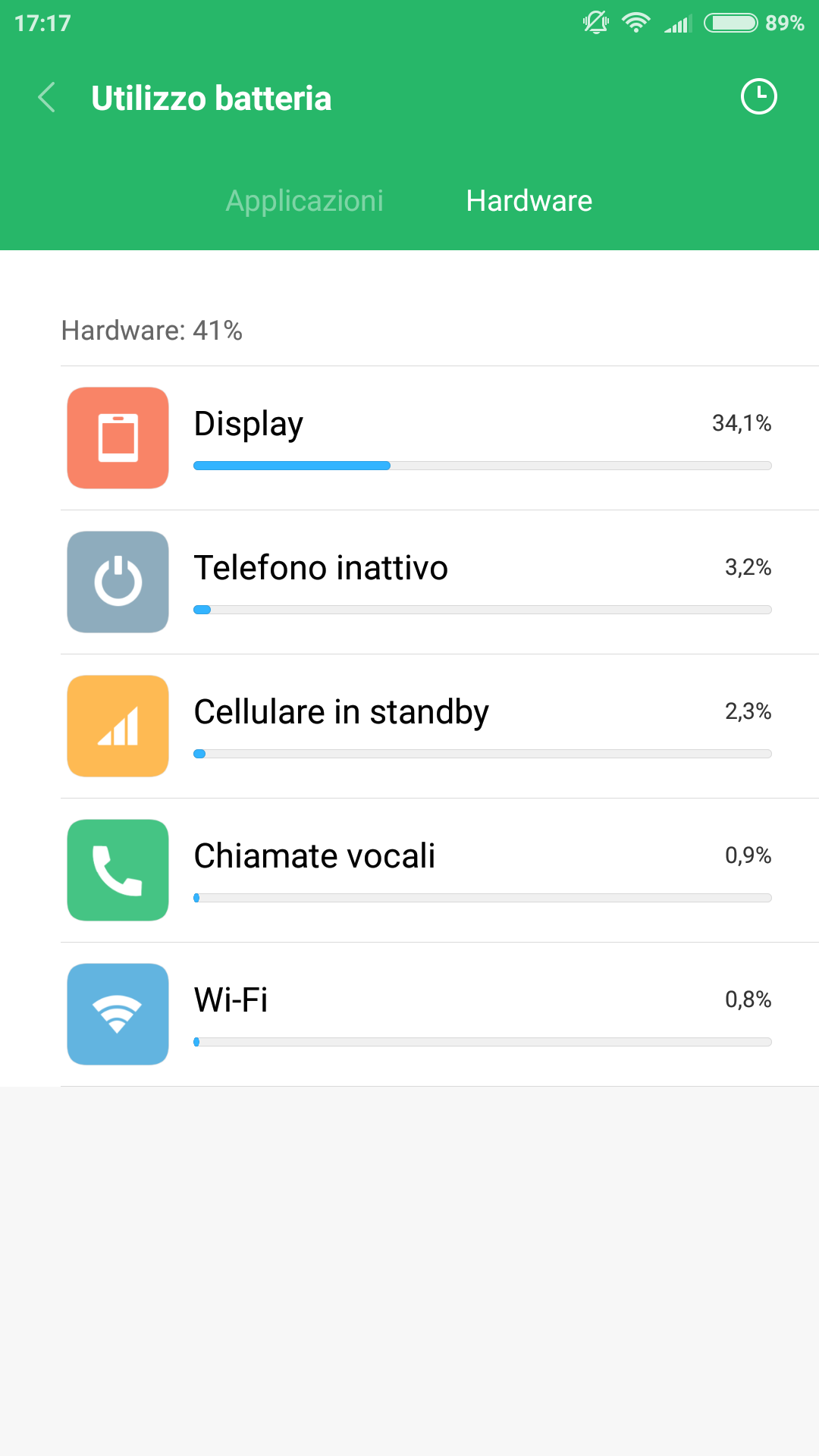Open Cellulare in standby details

click(440, 726)
